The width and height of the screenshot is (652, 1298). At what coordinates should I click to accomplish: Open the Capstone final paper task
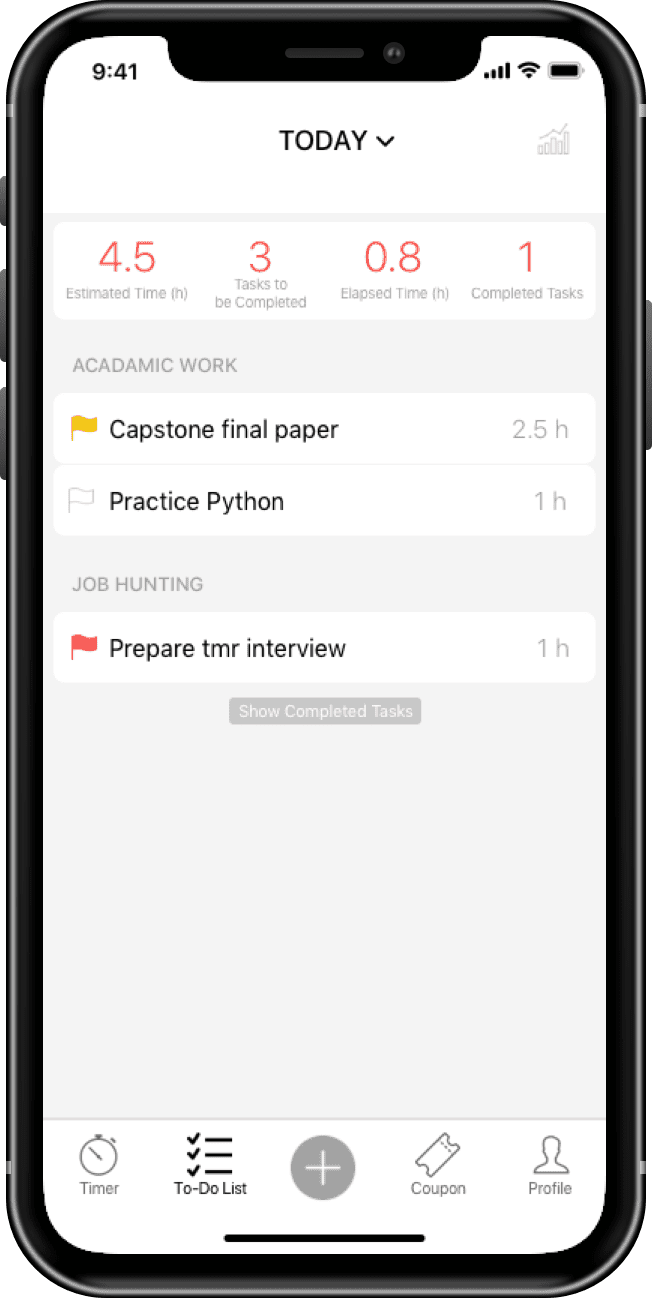coord(324,429)
